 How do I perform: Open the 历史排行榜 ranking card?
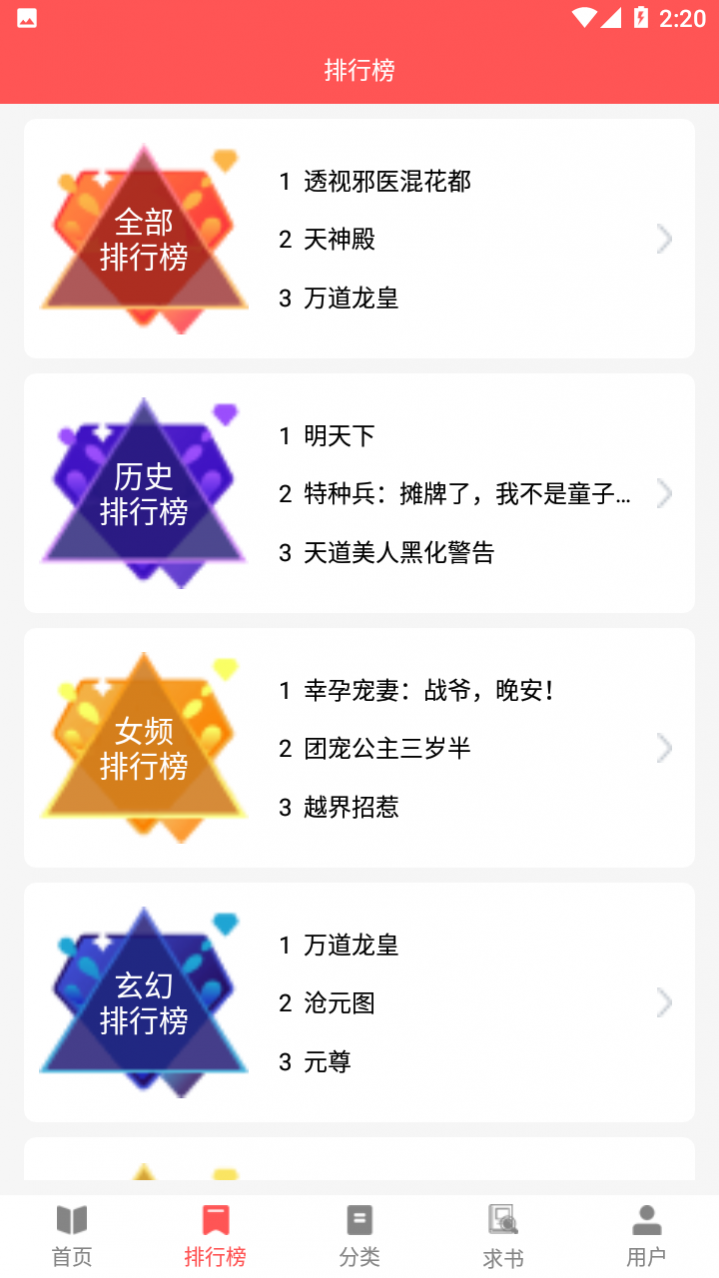click(x=359, y=493)
